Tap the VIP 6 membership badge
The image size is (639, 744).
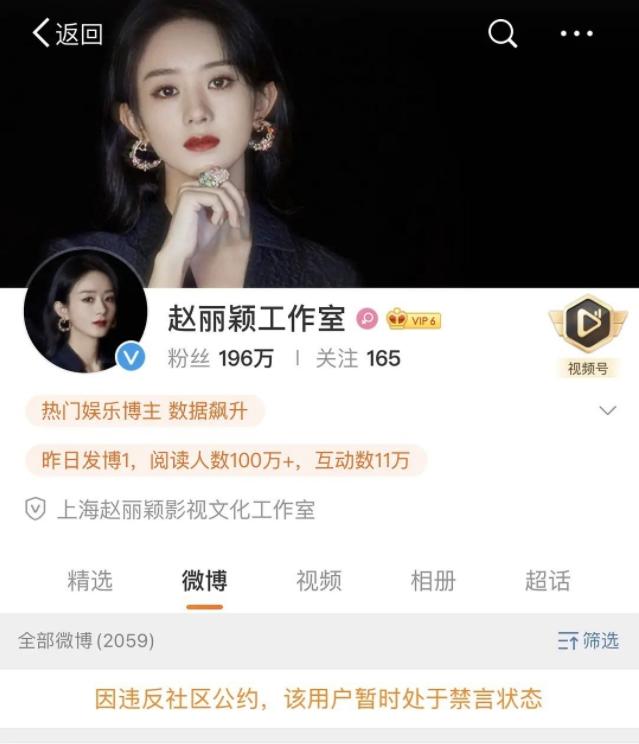pos(413,320)
